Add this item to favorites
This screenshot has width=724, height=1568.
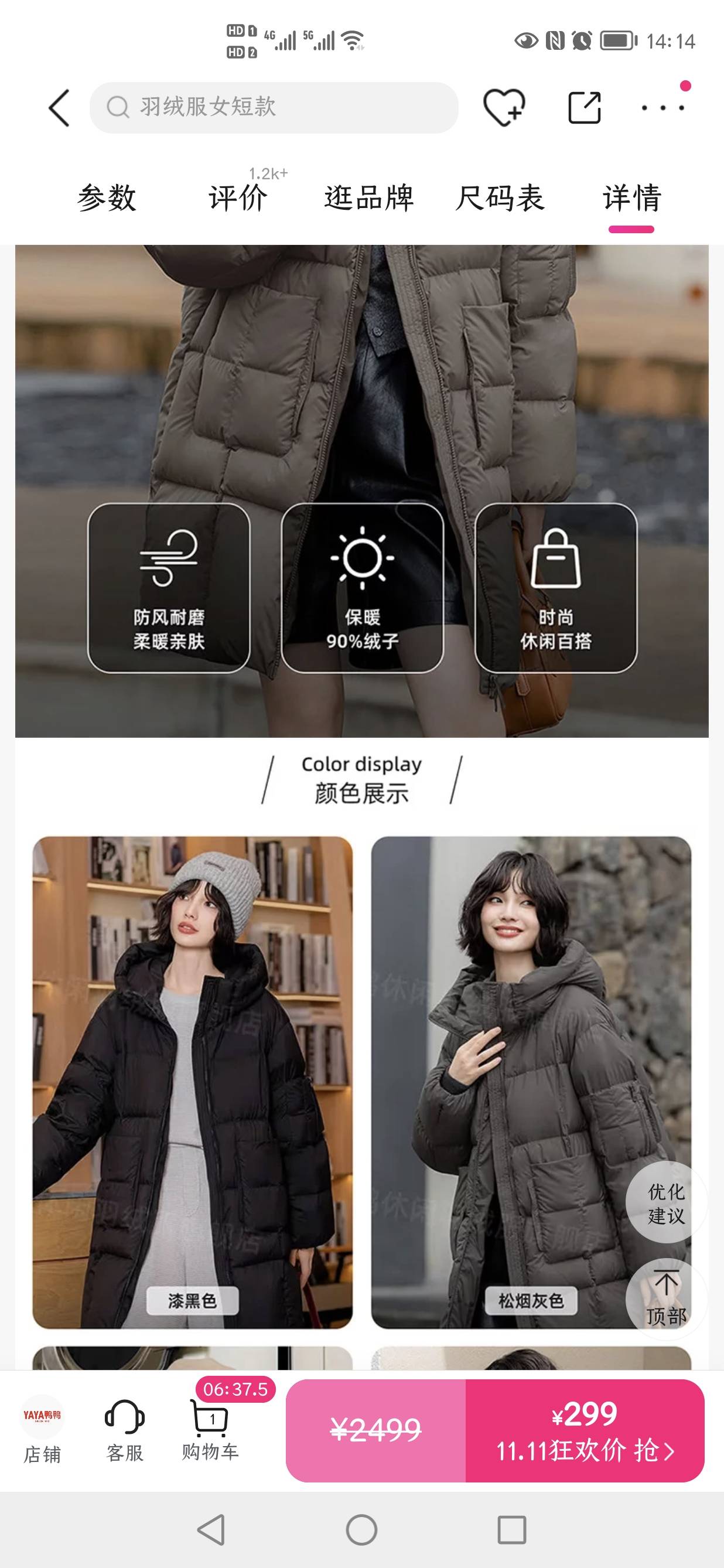(x=504, y=108)
